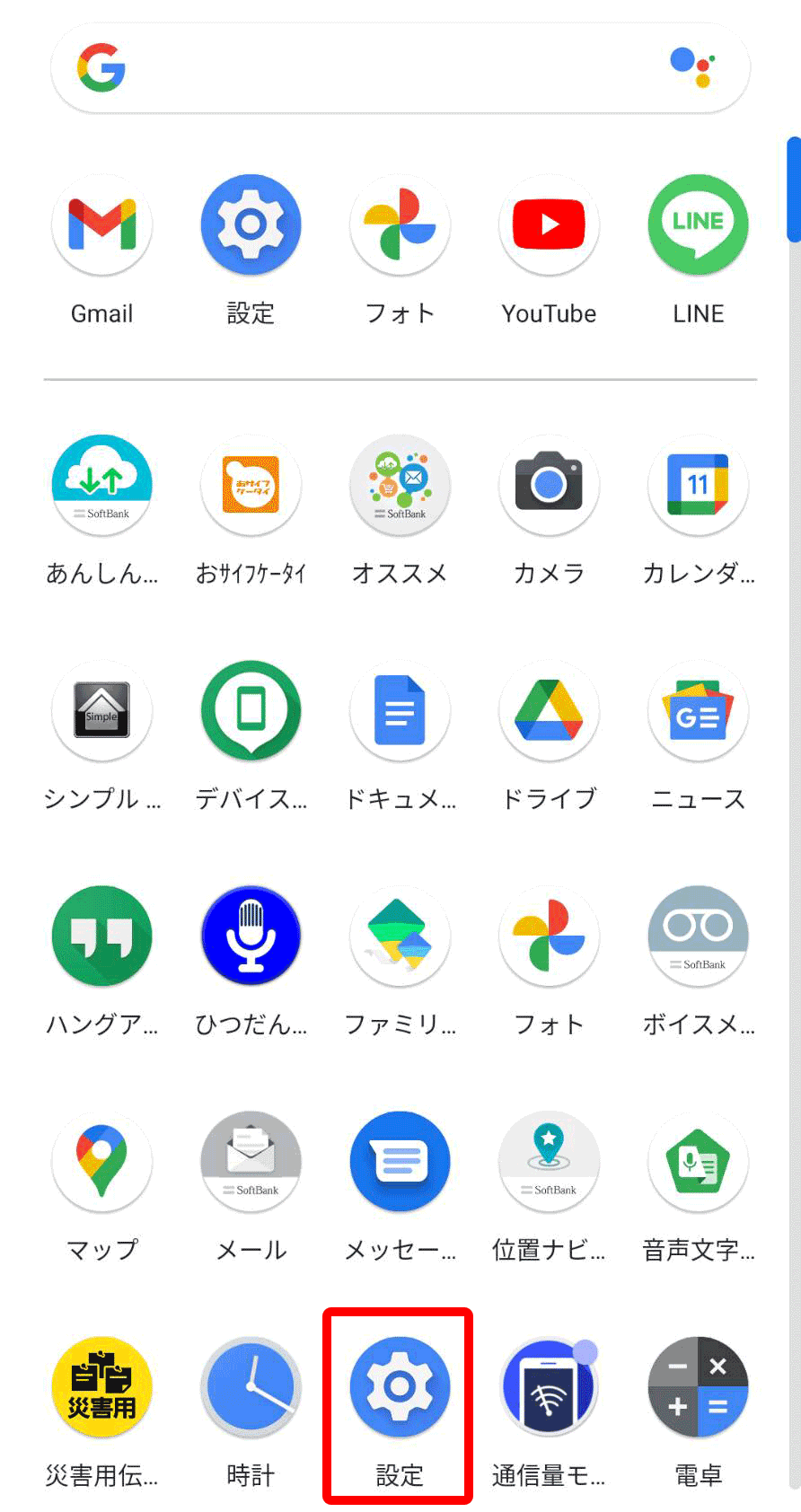Open the おサイフケータイ app

251,486
